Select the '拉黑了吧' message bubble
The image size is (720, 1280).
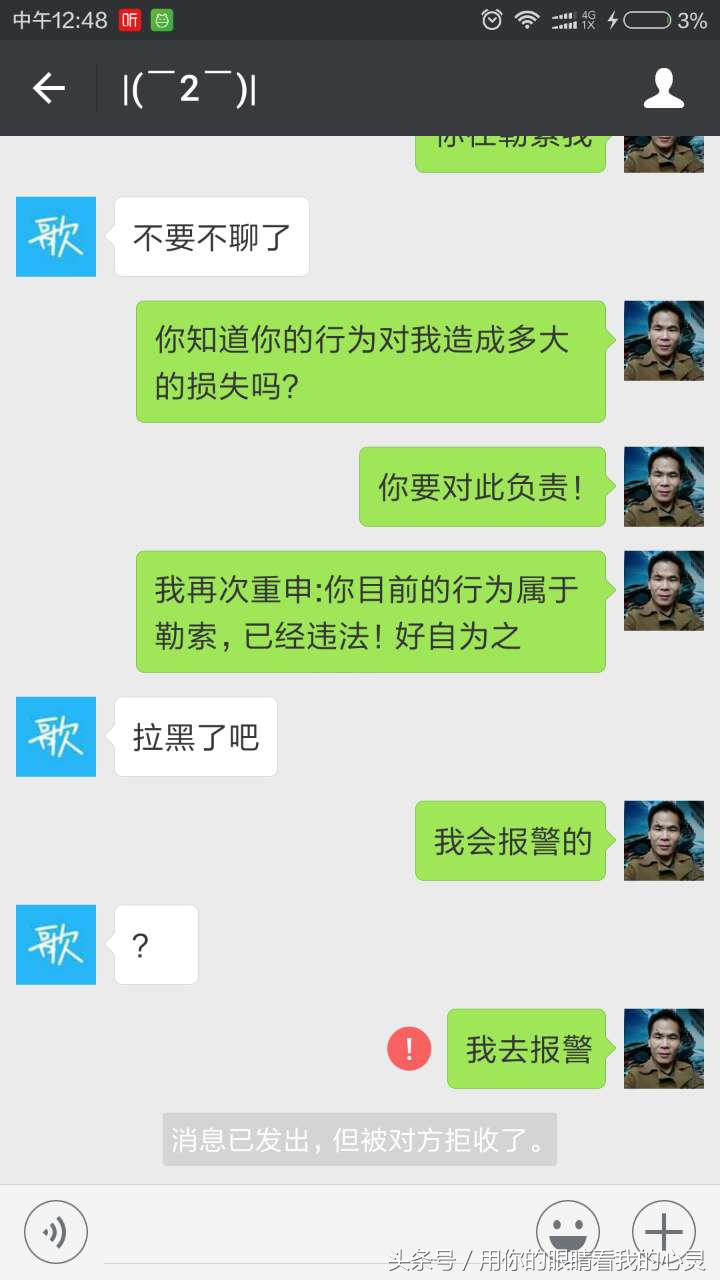(195, 737)
